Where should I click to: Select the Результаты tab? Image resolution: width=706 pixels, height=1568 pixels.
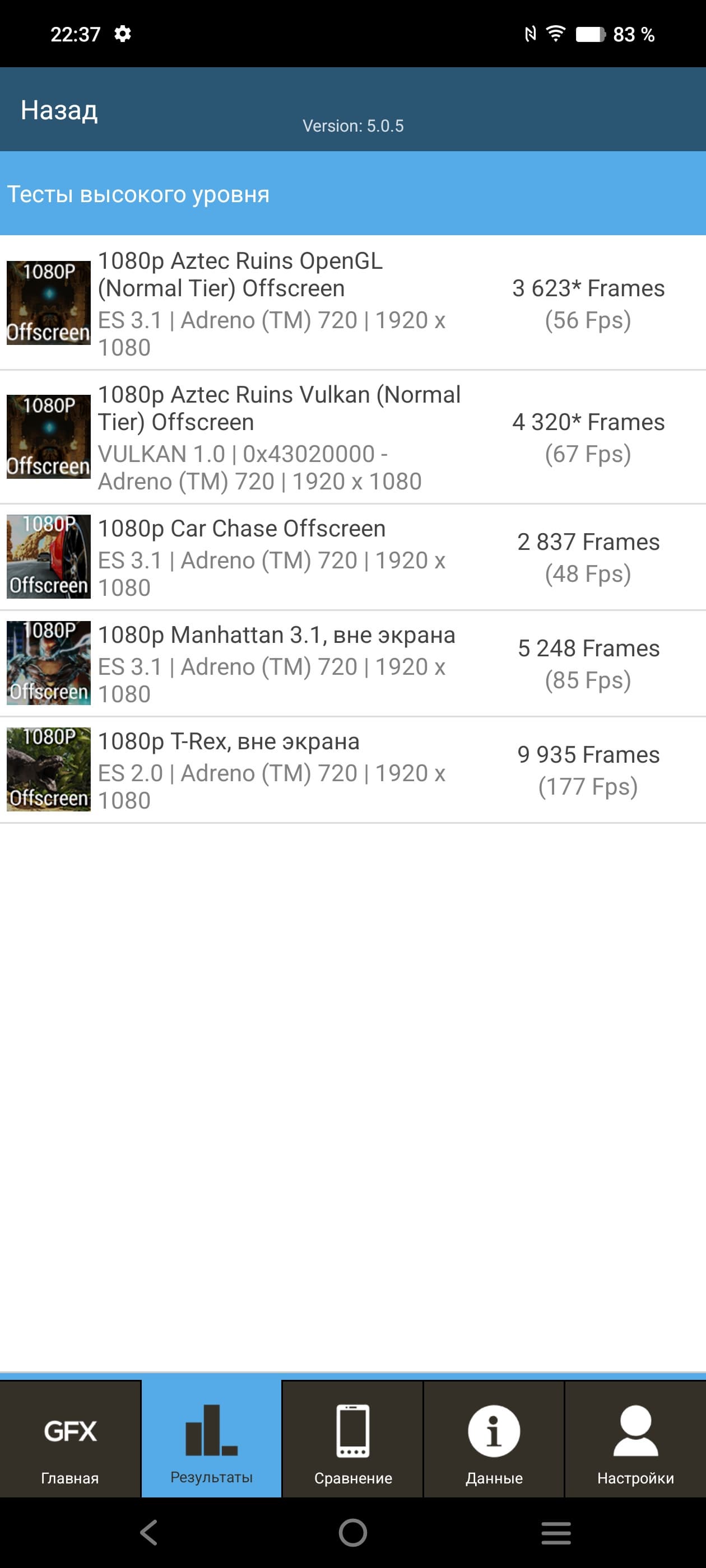point(211,1440)
